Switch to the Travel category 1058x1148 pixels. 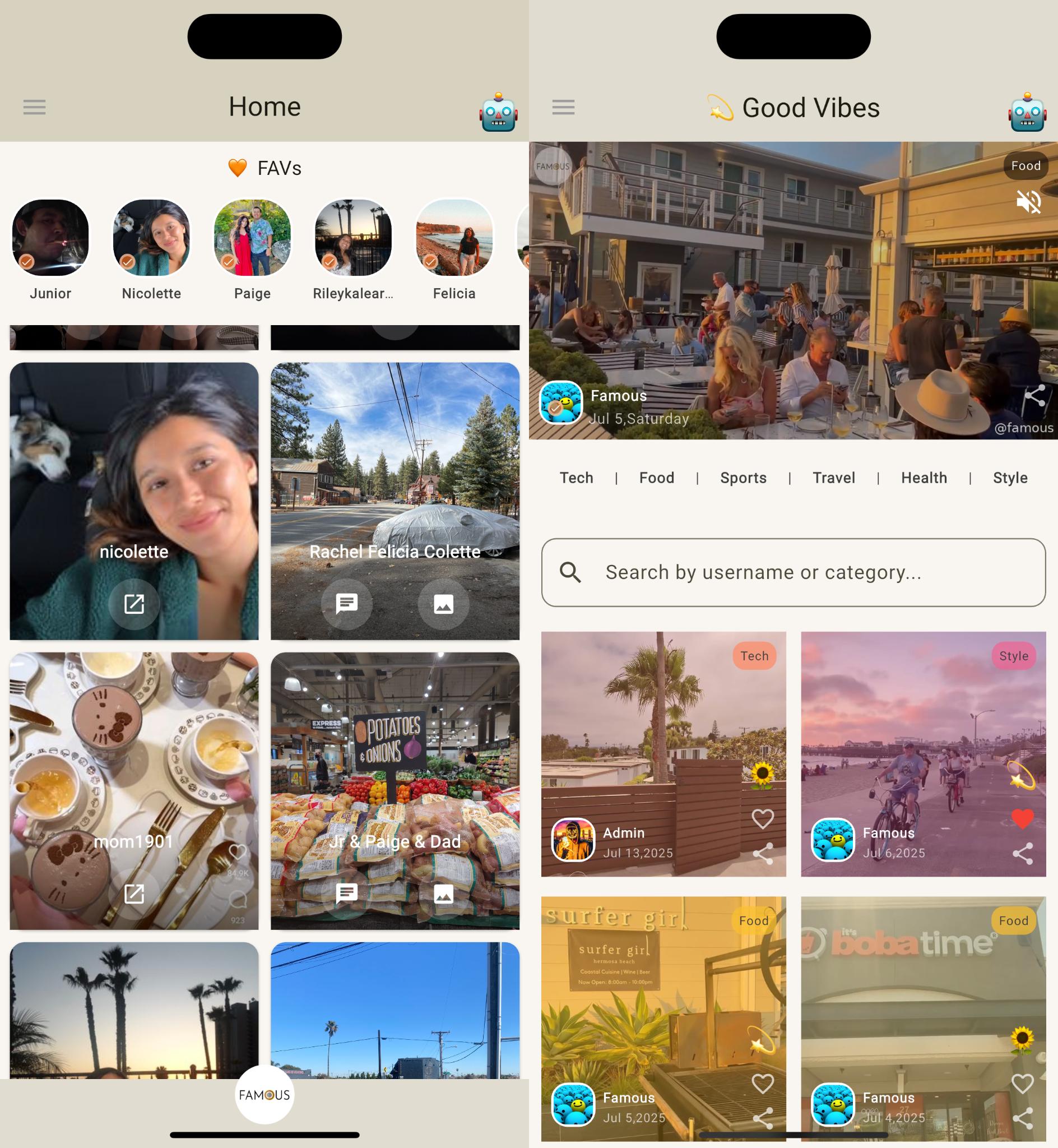point(834,478)
